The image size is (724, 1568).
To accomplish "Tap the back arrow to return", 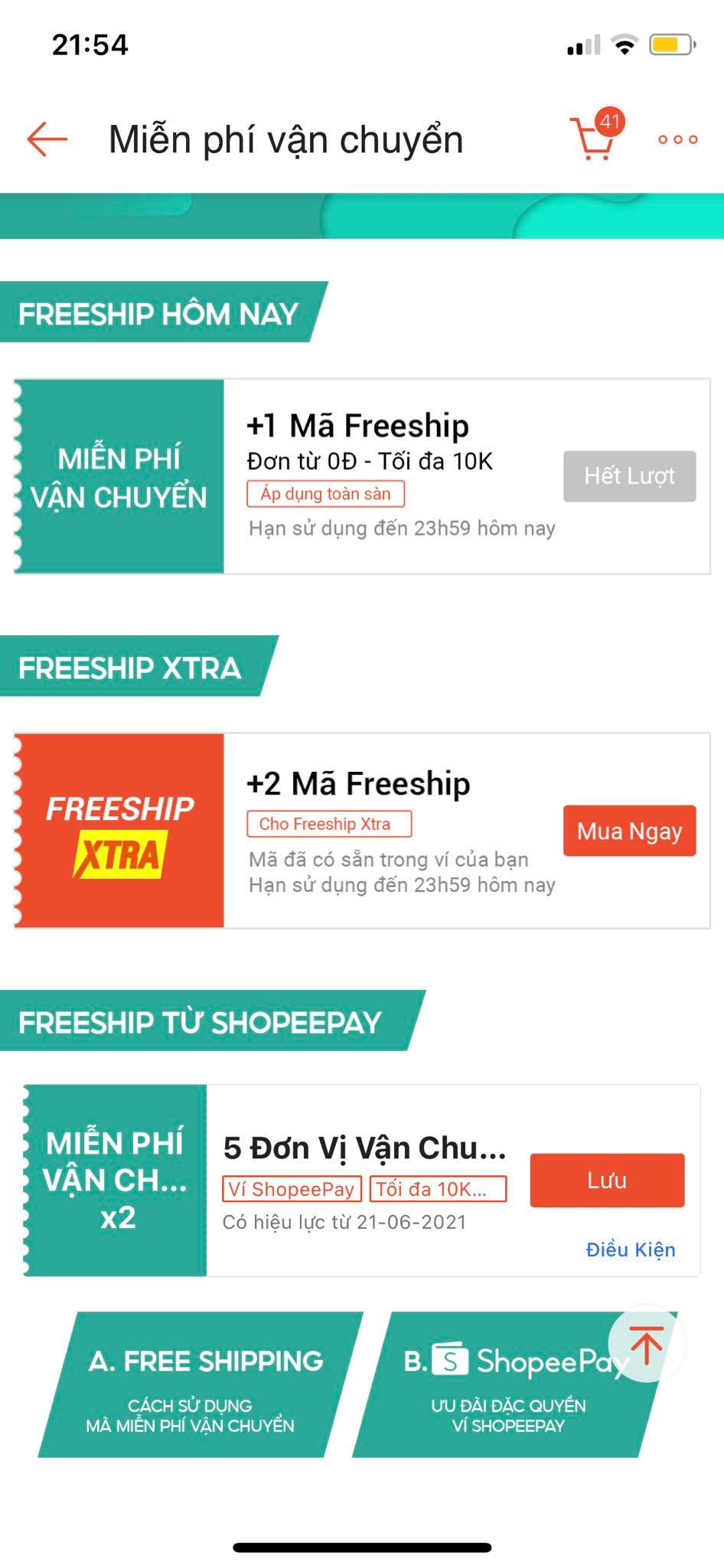I will [45, 139].
